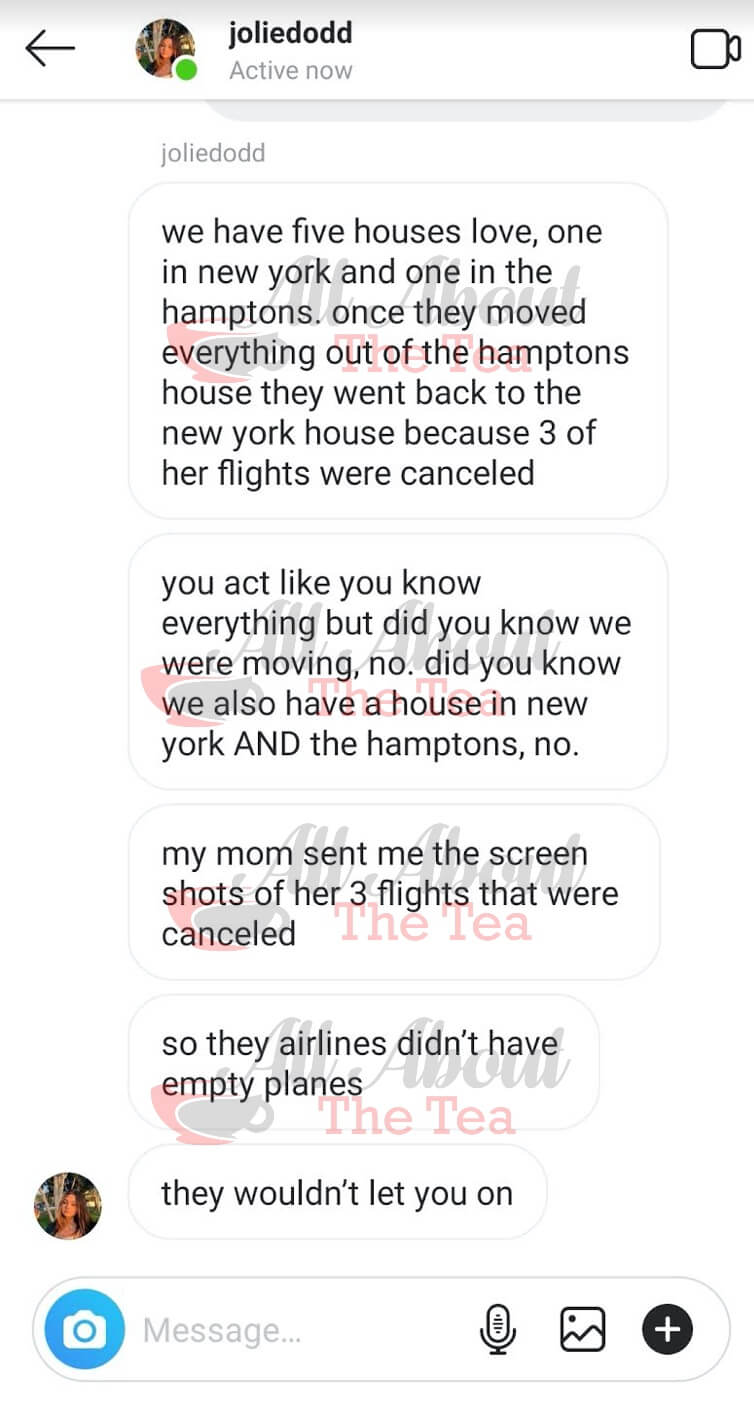Open the plus menu for more options
The image size is (754, 1406).
pyautogui.click(x=667, y=1329)
